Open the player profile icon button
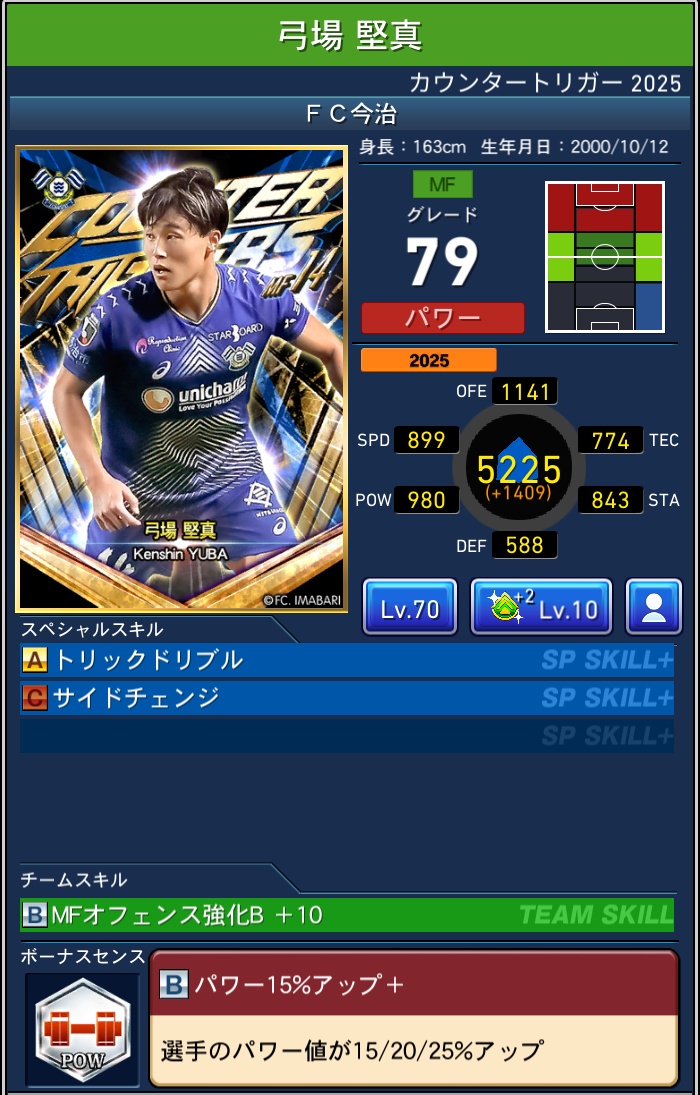Image resolution: width=700 pixels, height=1095 pixels. (x=653, y=607)
